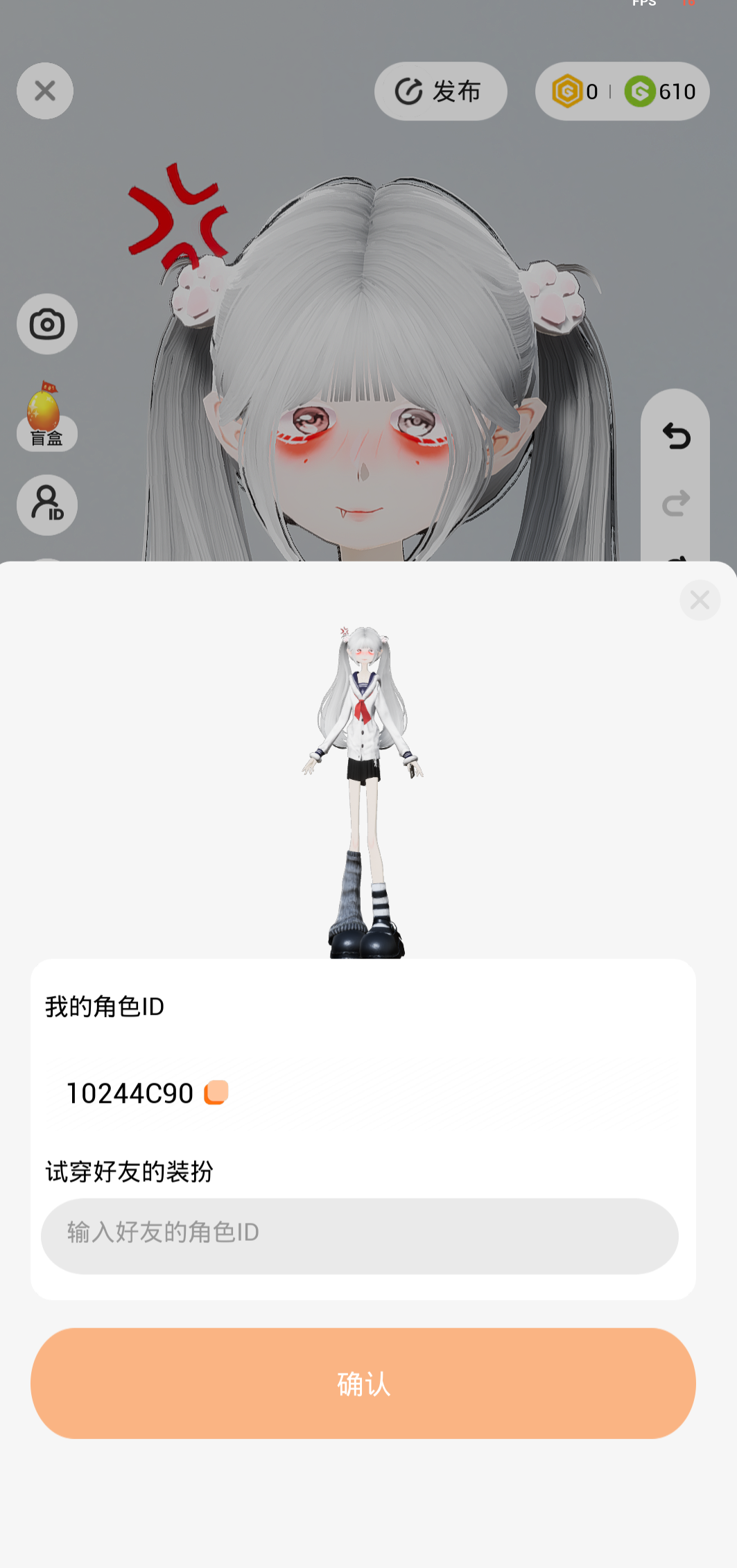
Task: Close the avatar editor with the X button
Action: click(45, 91)
